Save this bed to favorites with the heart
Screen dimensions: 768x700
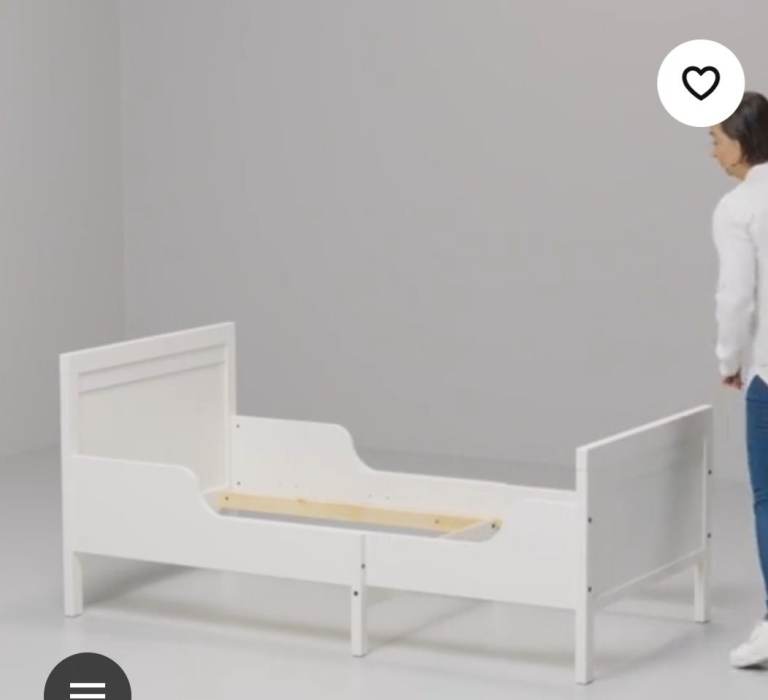click(x=700, y=83)
